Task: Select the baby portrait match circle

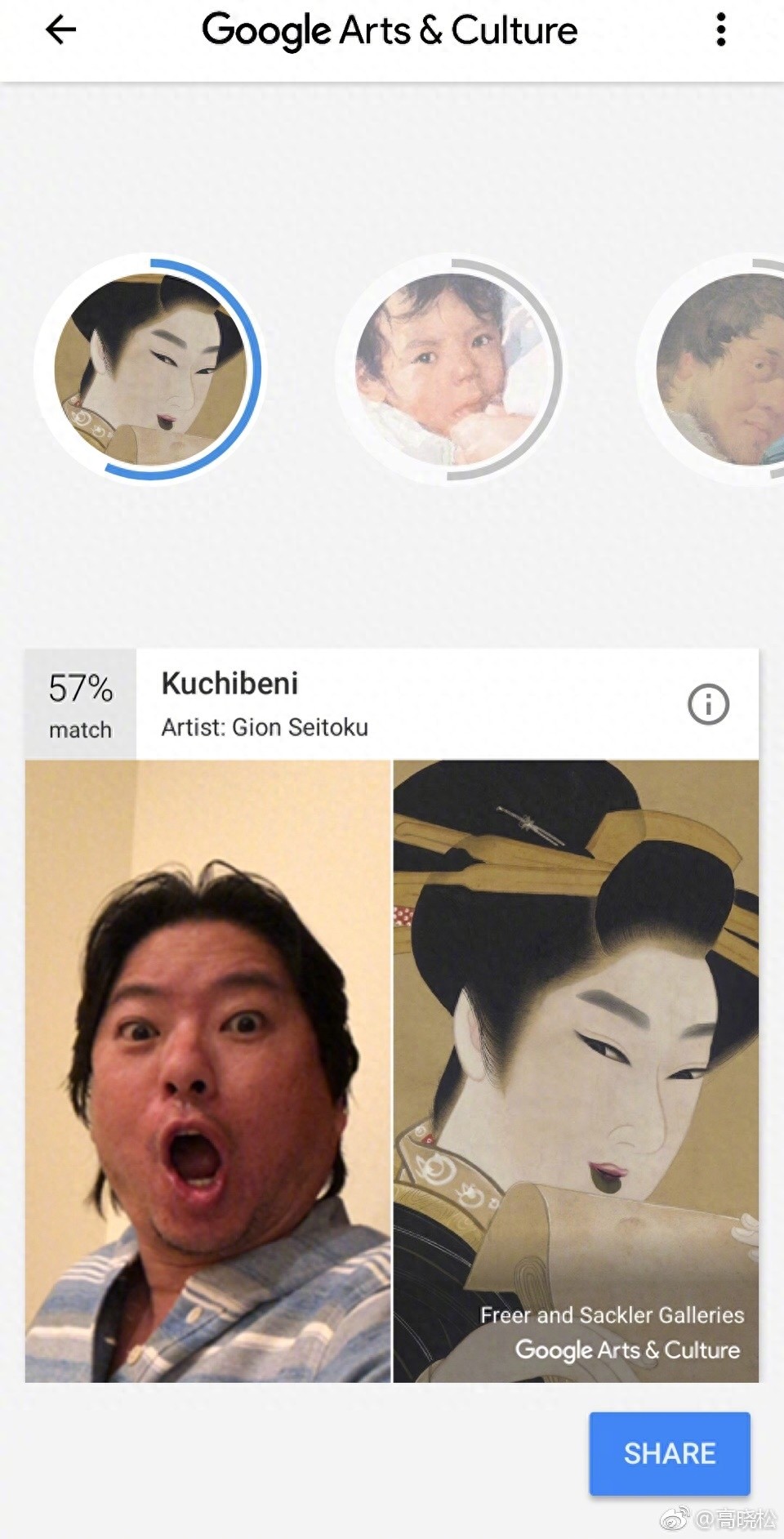Action: click(x=449, y=369)
